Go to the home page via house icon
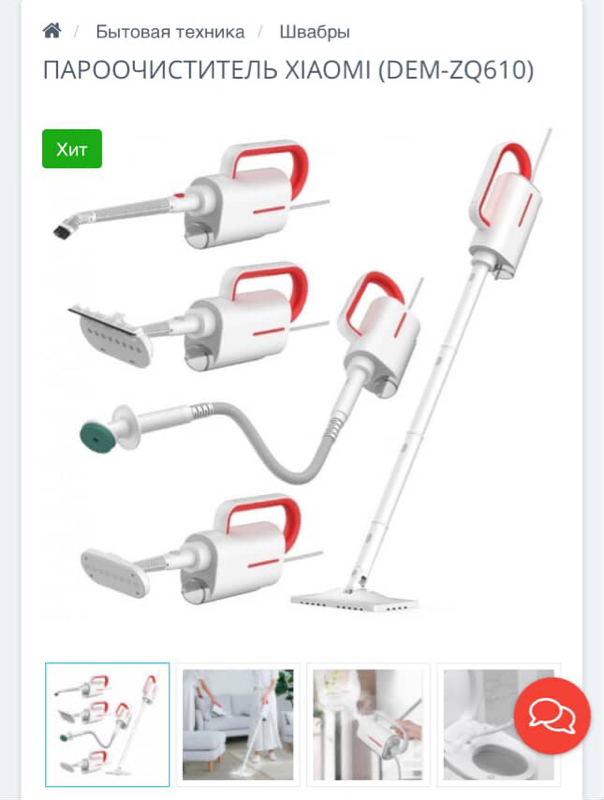The height and width of the screenshot is (800, 604). [x=52, y=31]
